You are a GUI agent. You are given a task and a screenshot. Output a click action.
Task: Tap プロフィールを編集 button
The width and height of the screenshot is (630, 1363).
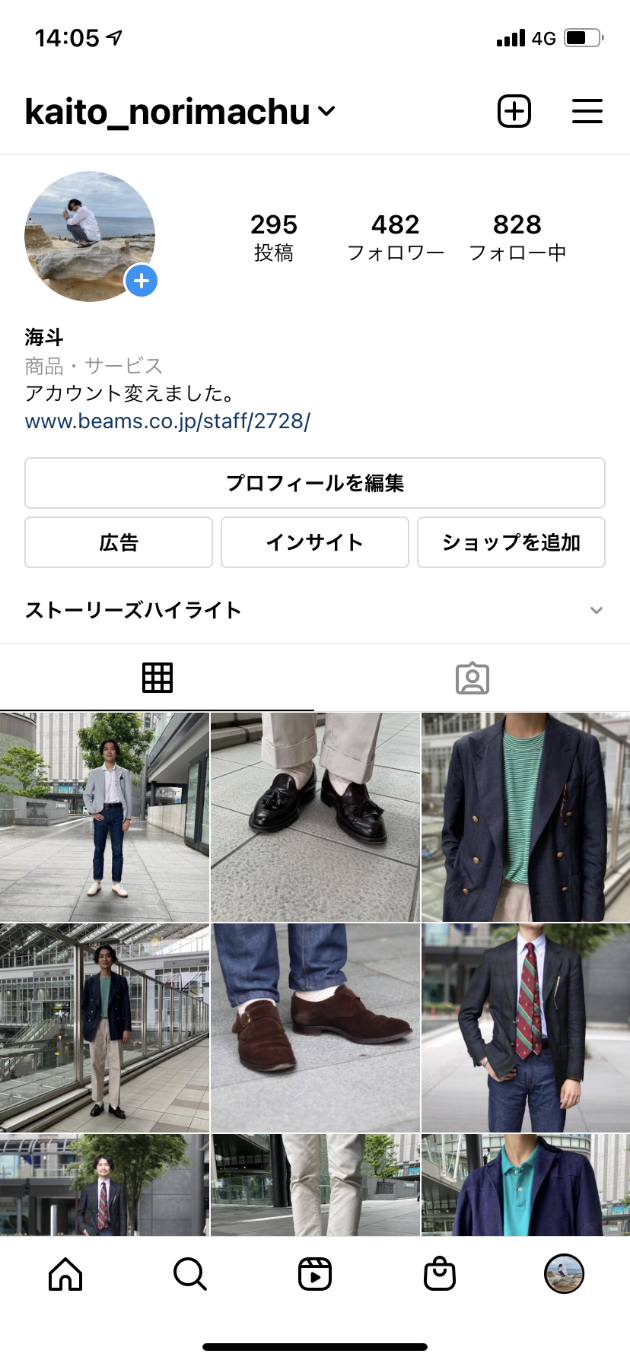(314, 484)
